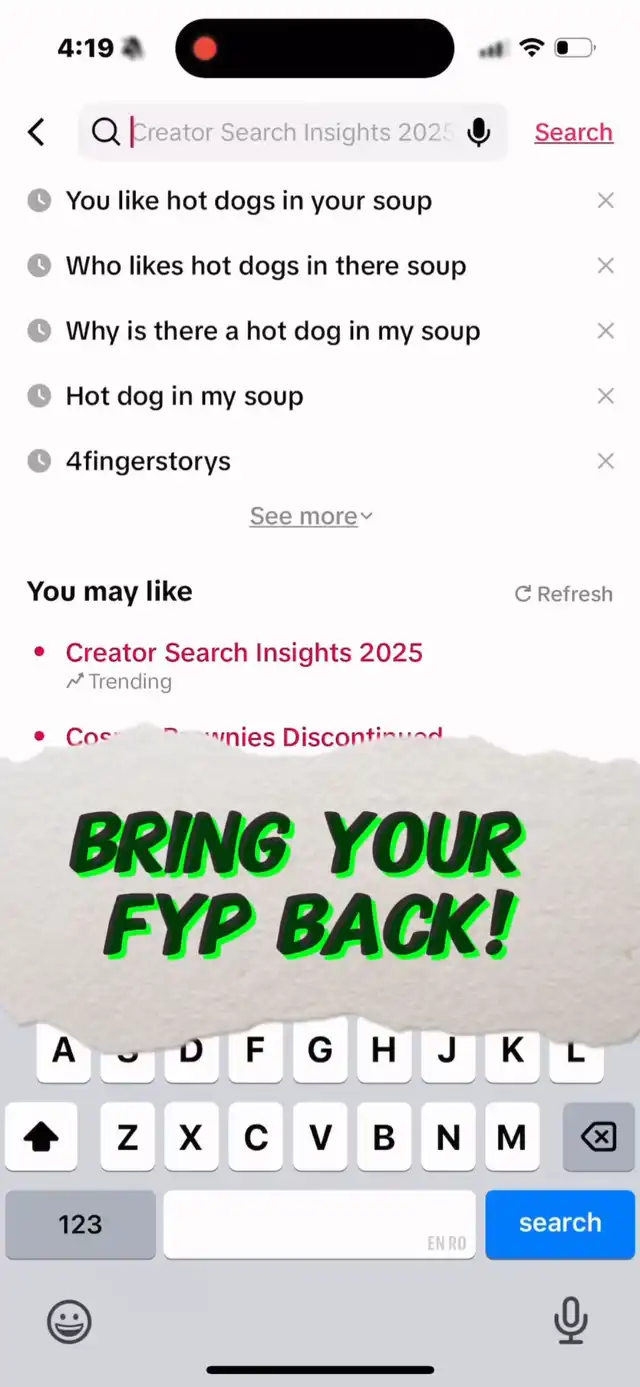Image resolution: width=640 pixels, height=1387 pixels.
Task: Start voice search with the search-bar microphone
Action: [480, 132]
